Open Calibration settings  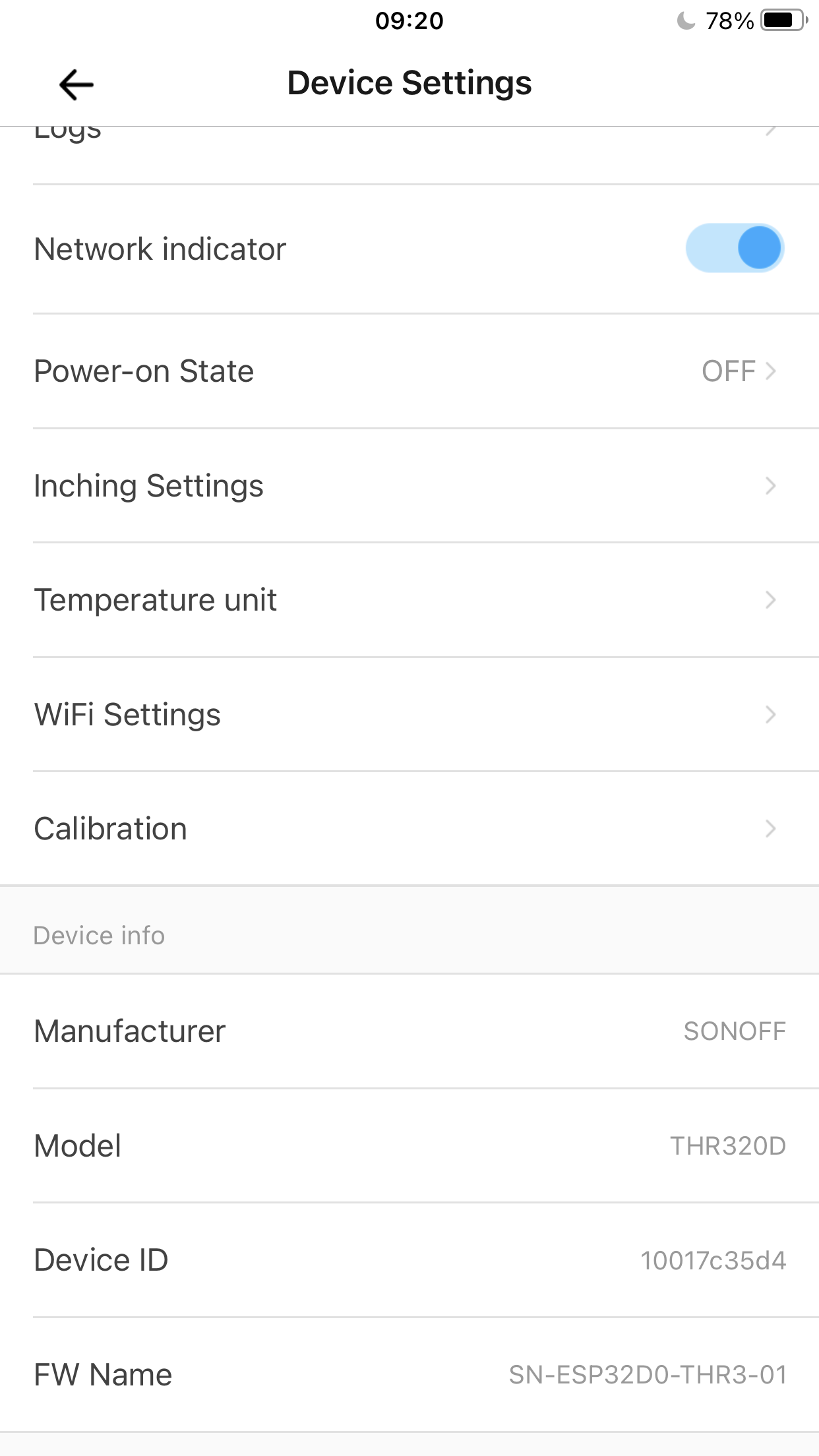tap(409, 829)
